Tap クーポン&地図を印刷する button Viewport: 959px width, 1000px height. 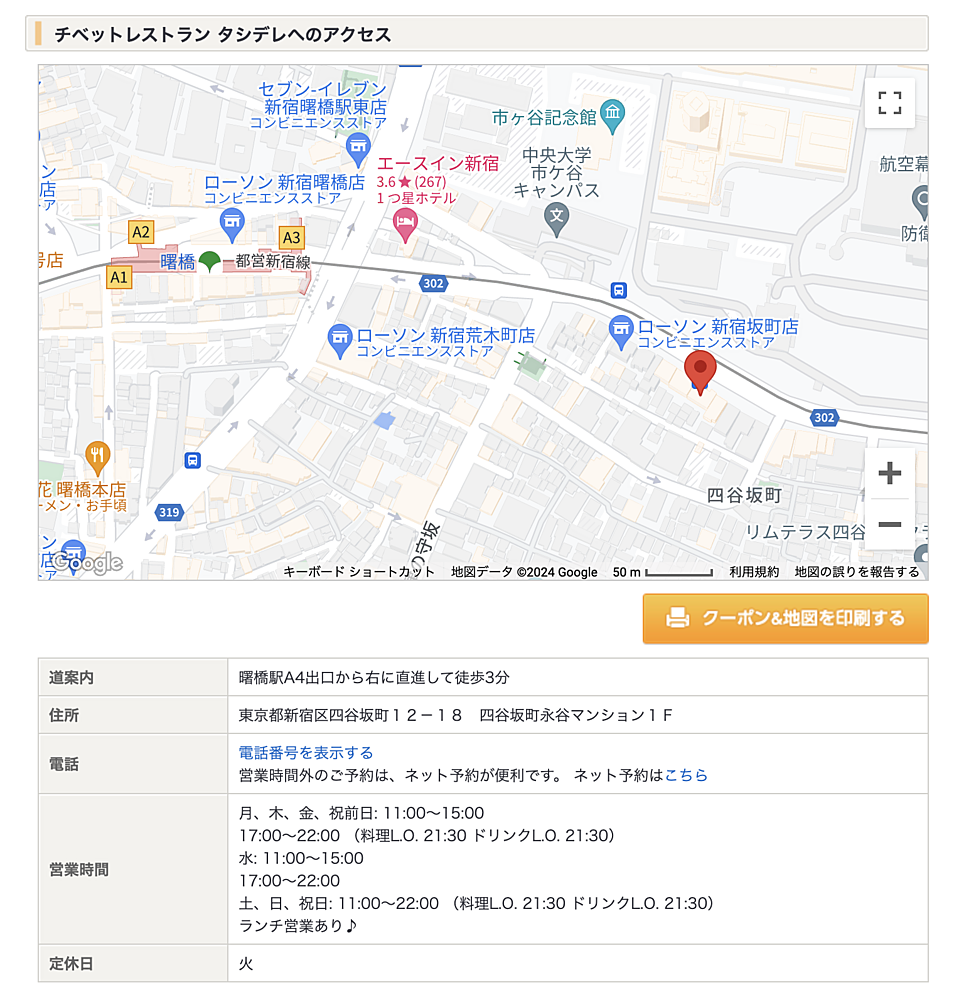[785, 618]
